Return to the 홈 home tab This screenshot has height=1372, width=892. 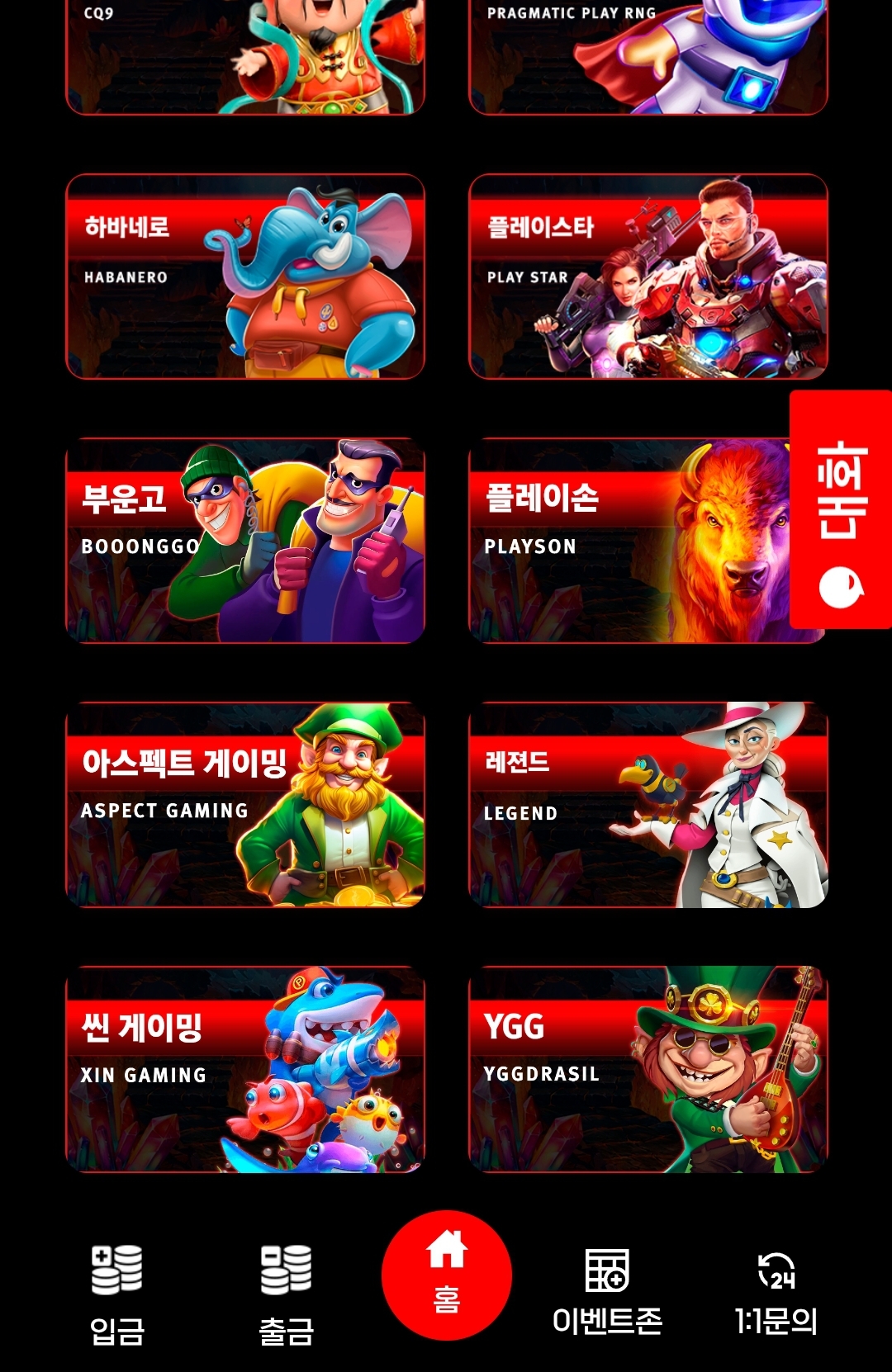[x=447, y=1275]
